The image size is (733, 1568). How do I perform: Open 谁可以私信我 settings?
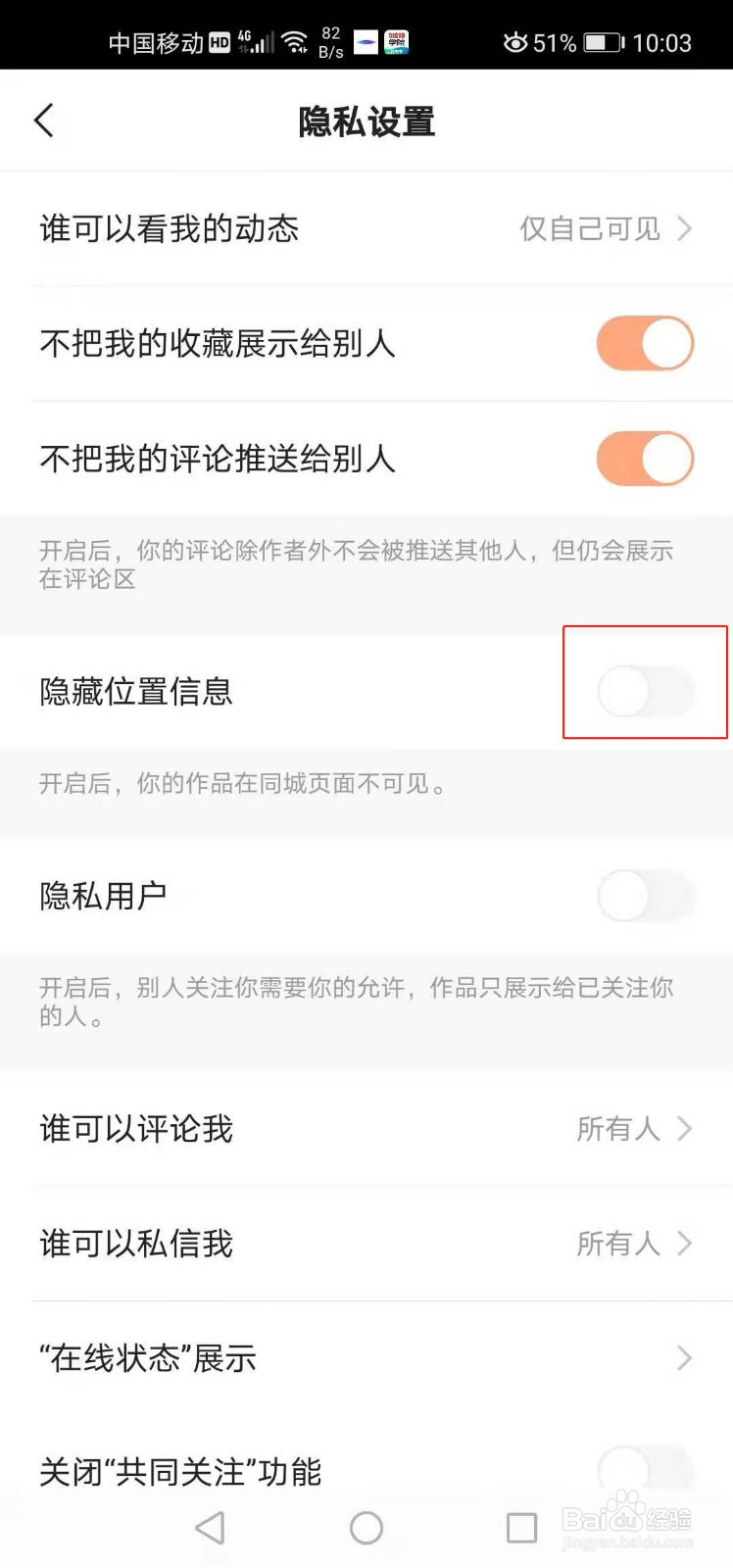pyautogui.click(x=366, y=1244)
